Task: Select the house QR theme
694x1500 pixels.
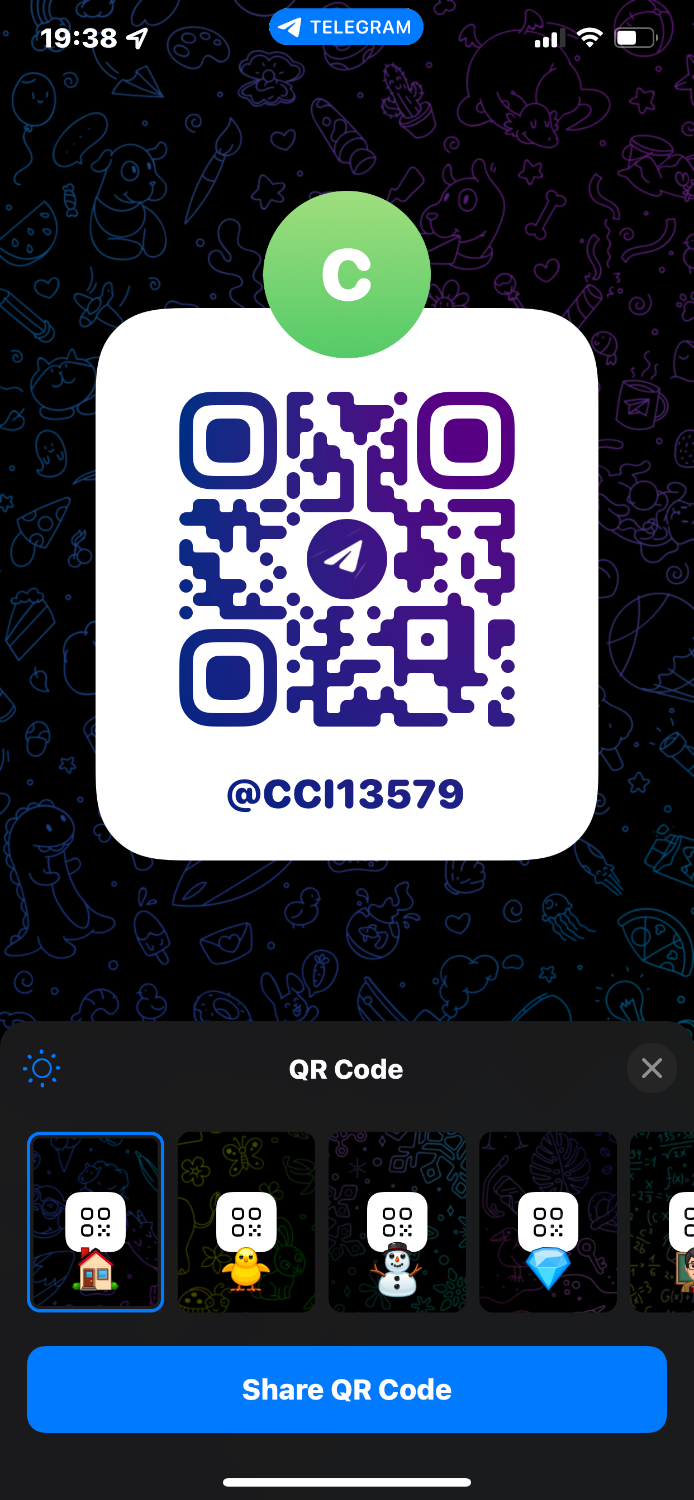Action: point(95,1221)
